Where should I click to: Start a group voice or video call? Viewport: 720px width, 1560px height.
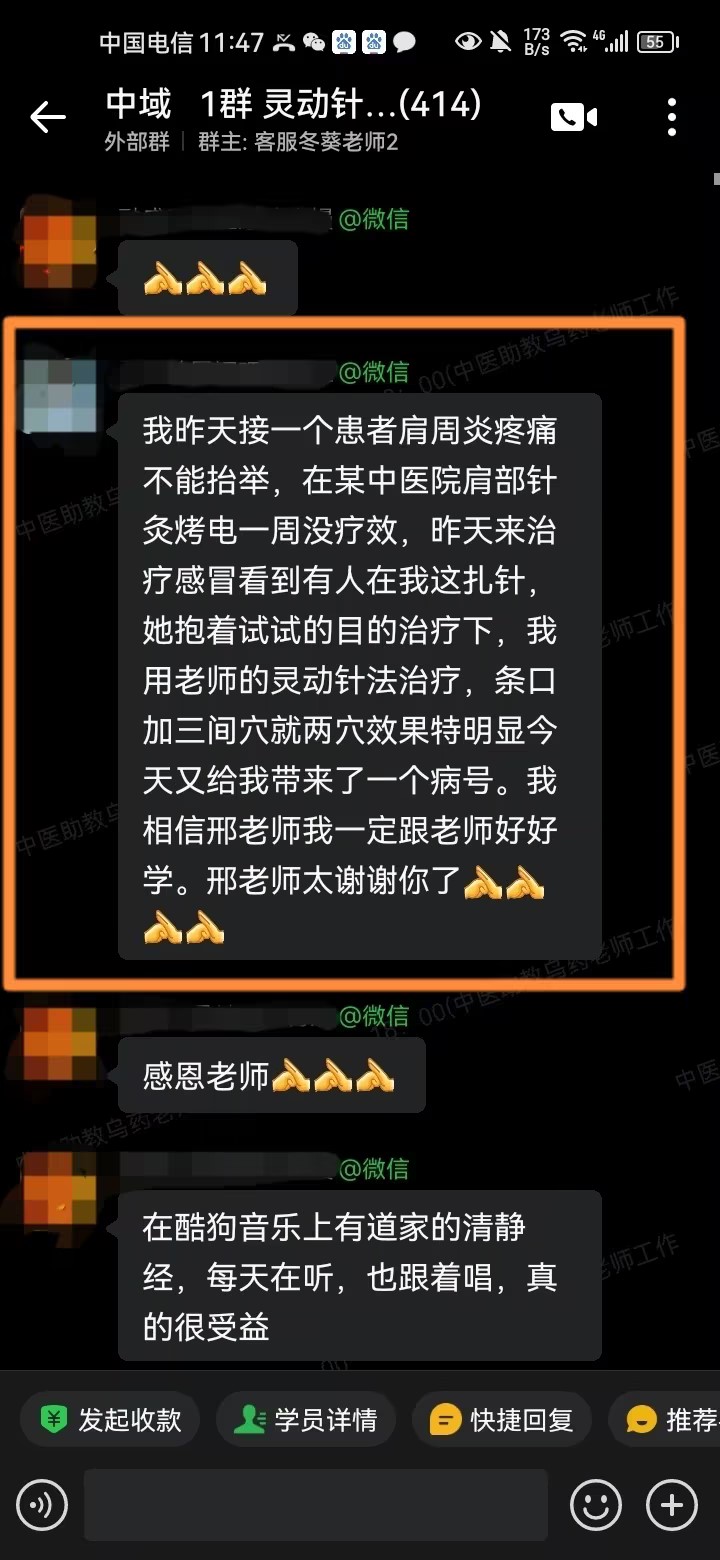pyautogui.click(x=573, y=118)
